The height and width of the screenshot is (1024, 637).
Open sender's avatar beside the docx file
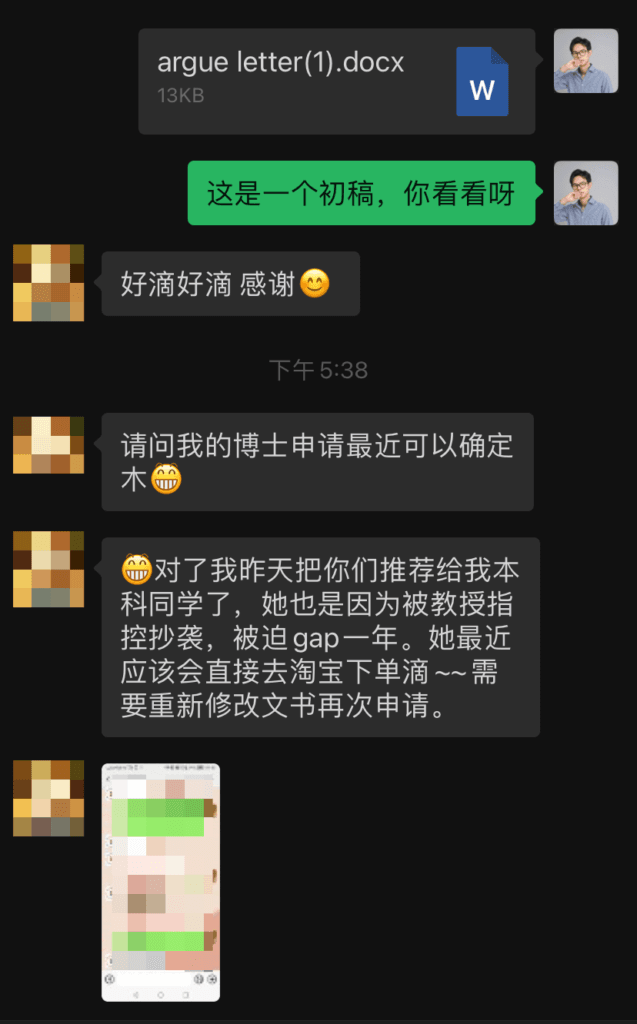585,61
